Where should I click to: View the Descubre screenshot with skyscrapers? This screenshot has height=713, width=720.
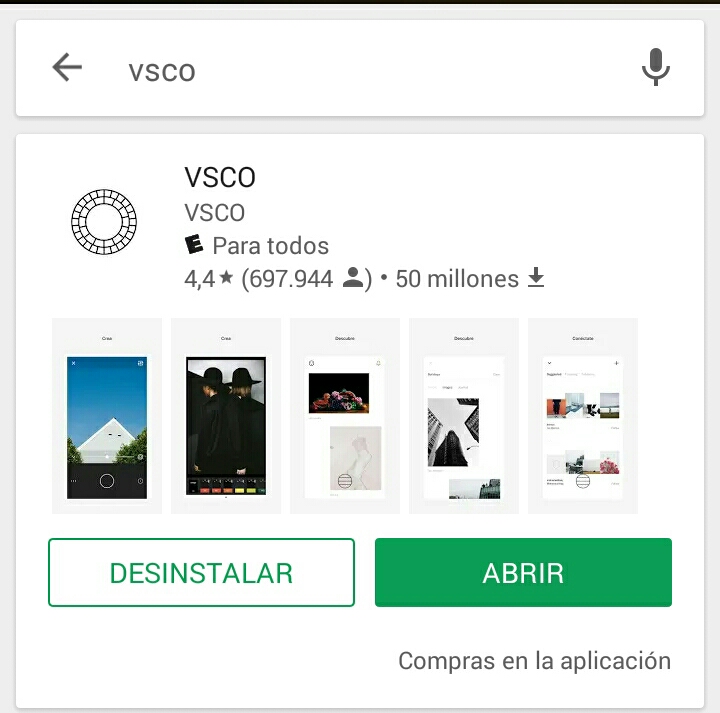pos(464,417)
